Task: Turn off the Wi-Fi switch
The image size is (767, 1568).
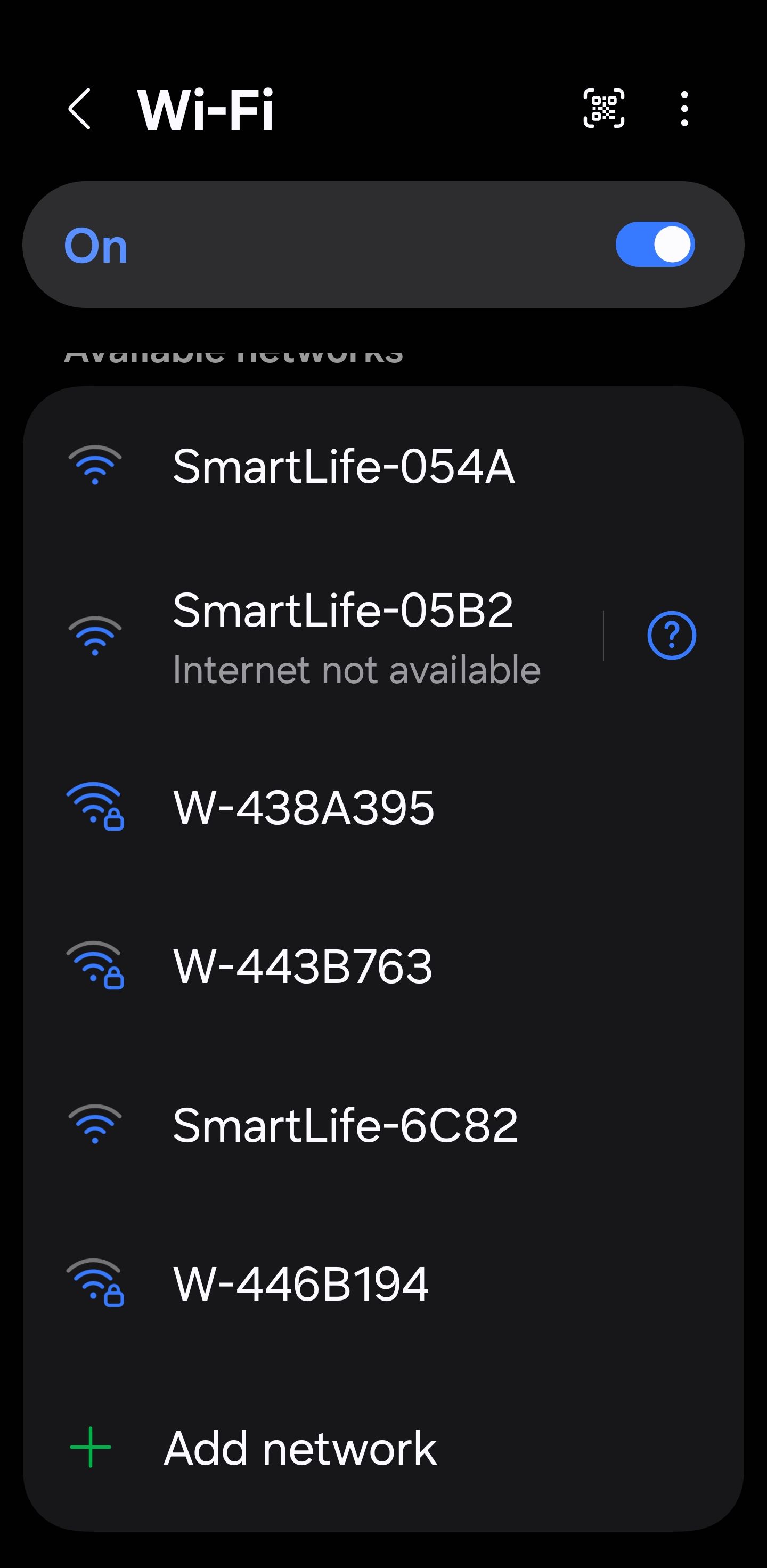Action: [x=655, y=245]
